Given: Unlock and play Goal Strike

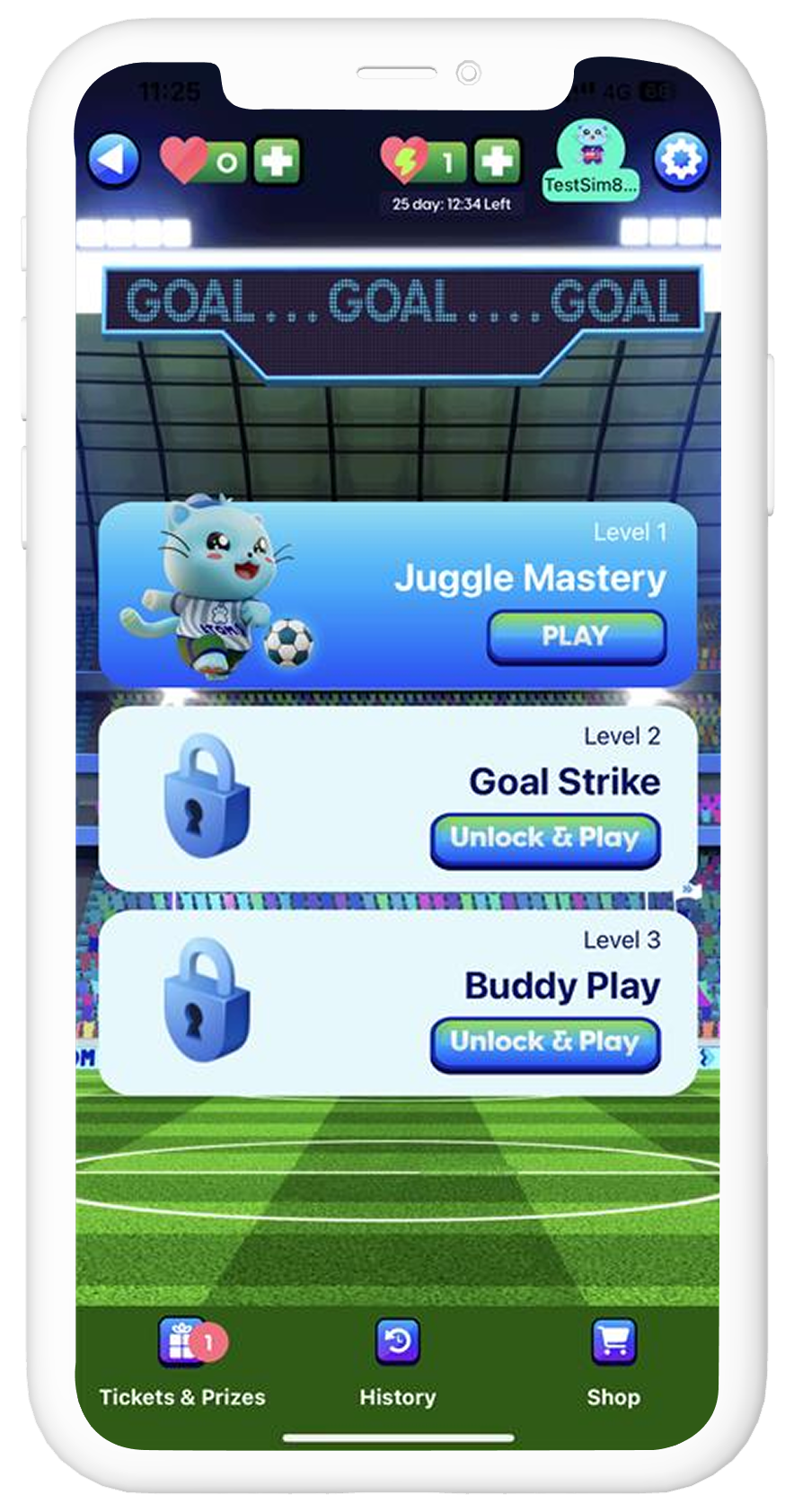Looking at the screenshot, I should point(545,840).
